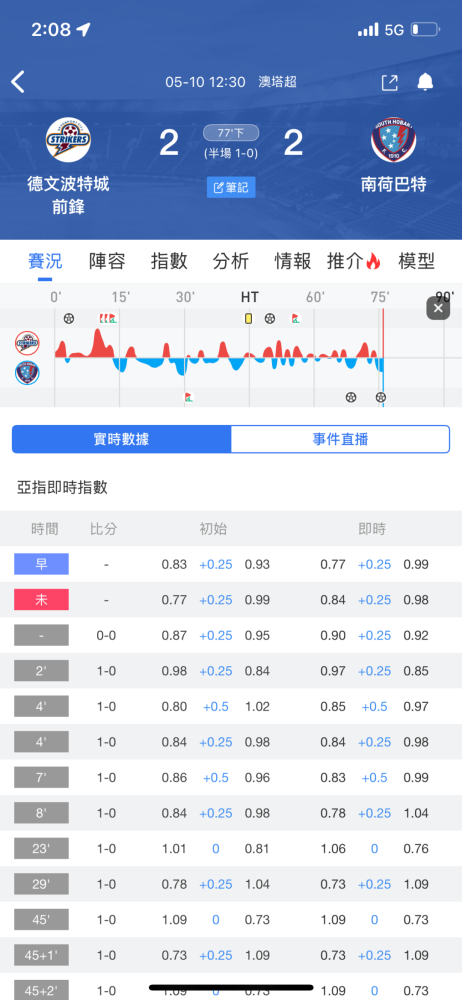Close the match timeline chart
Image resolution: width=462 pixels, height=1000 pixels.
[438, 309]
